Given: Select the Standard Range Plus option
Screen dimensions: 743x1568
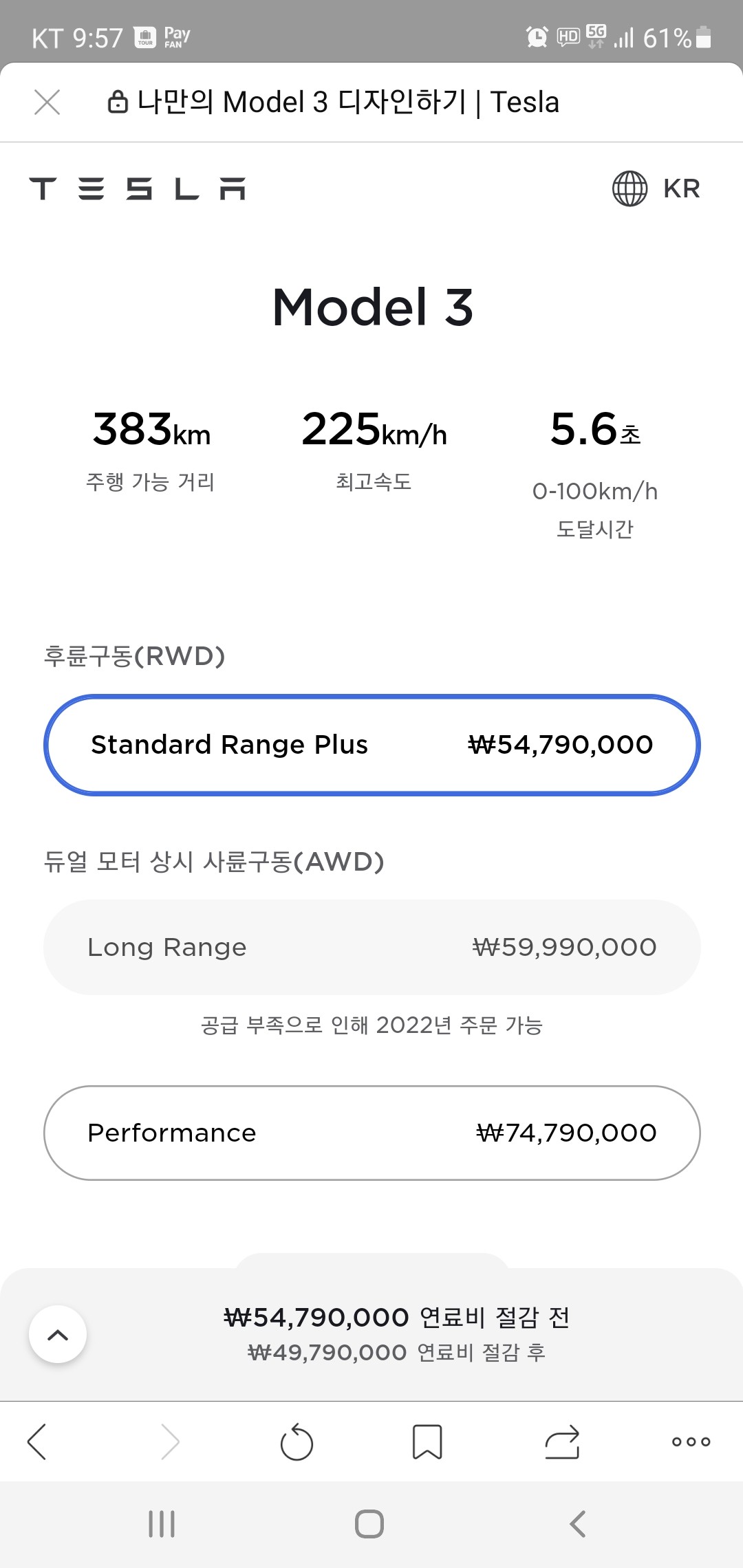Looking at the screenshot, I should [371, 745].
